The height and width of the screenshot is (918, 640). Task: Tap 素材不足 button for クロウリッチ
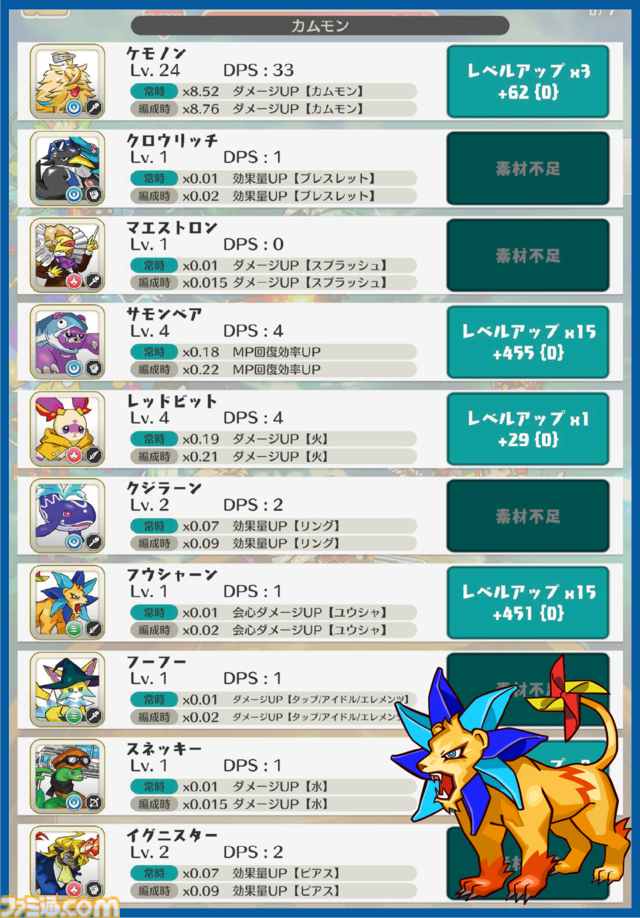point(527,168)
